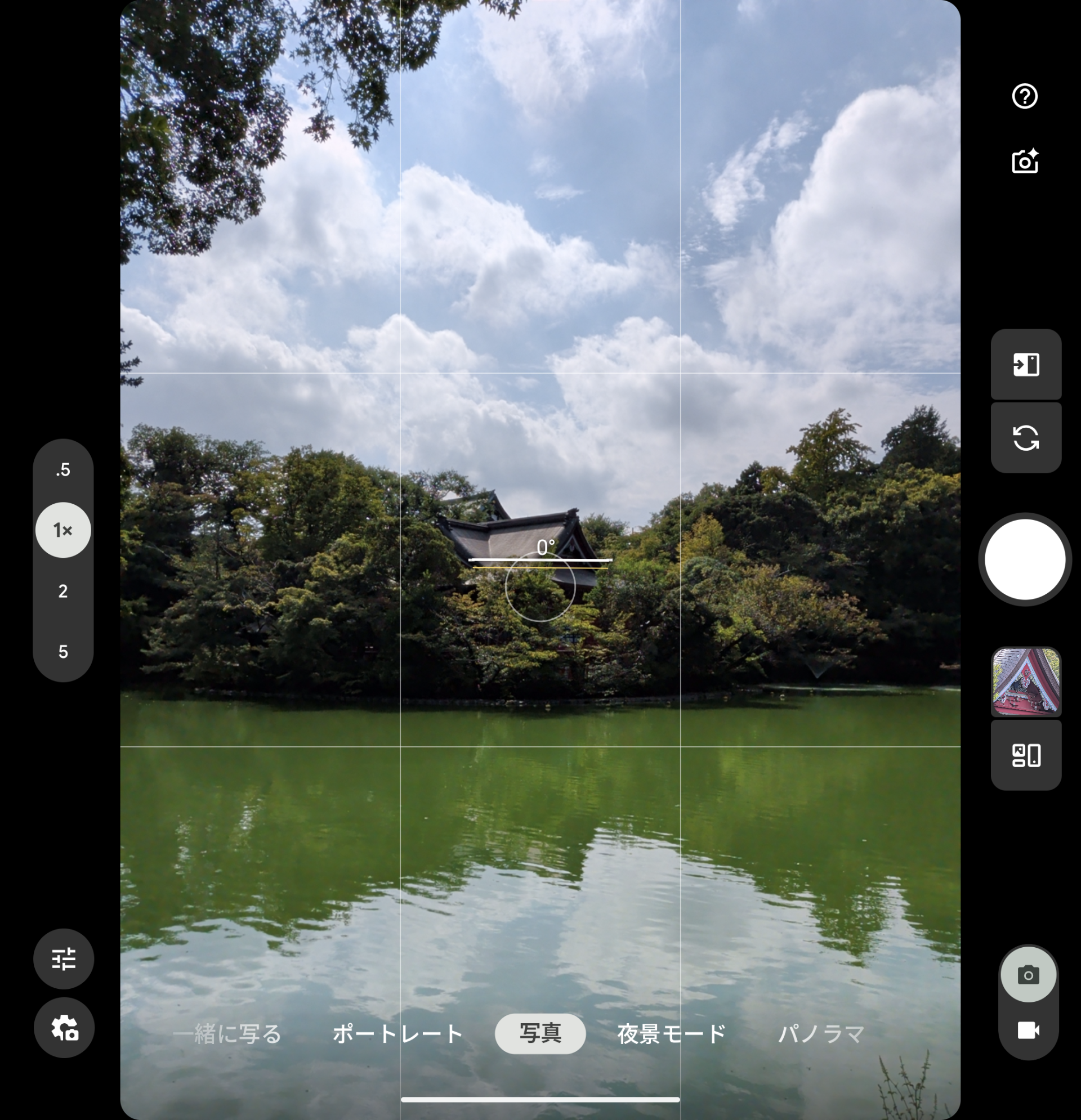The height and width of the screenshot is (1120, 1081).
Task: Switch to パノラマ mode
Action: point(821,1034)
